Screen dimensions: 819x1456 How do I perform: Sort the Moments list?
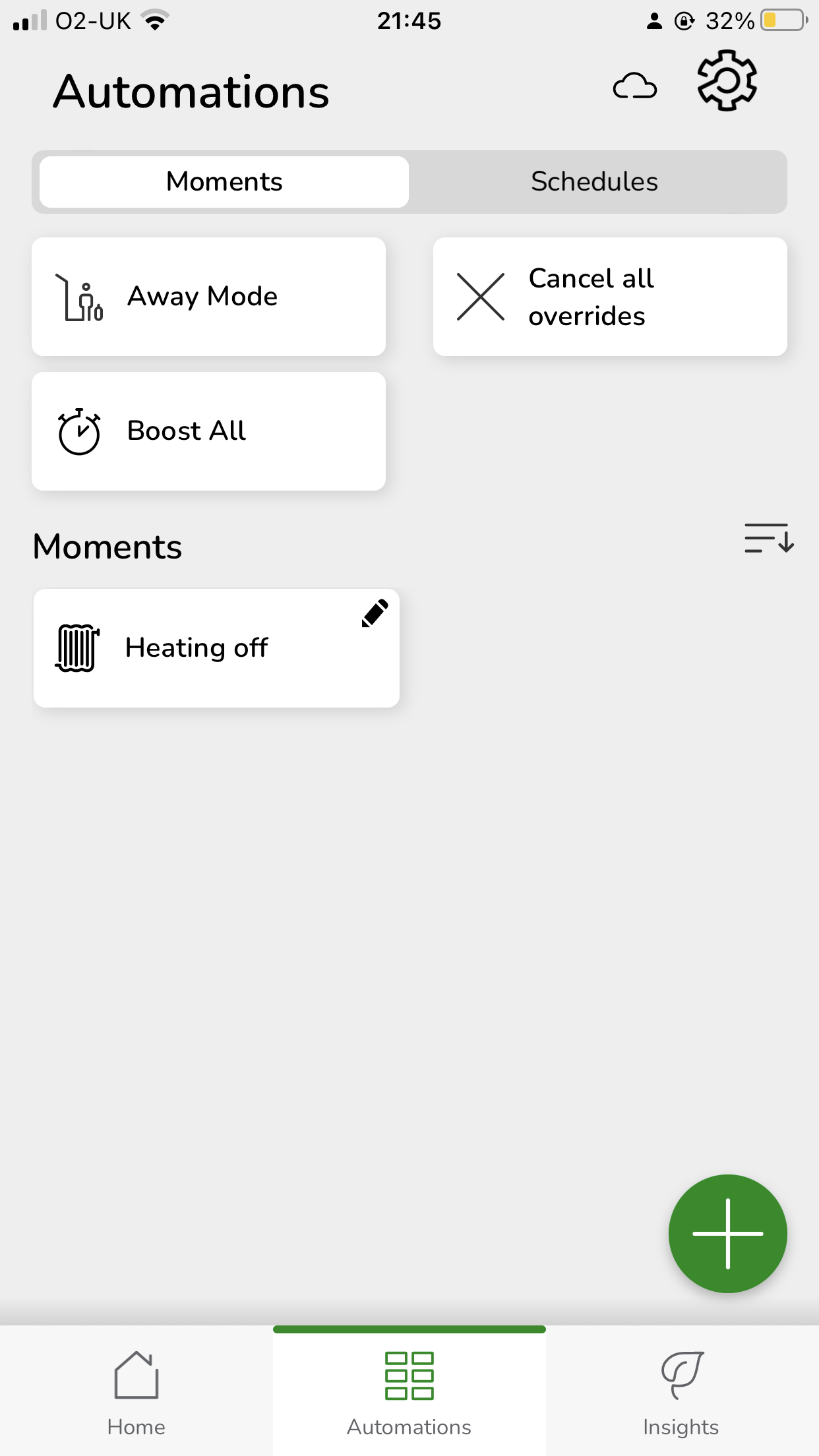click(769, 538)
